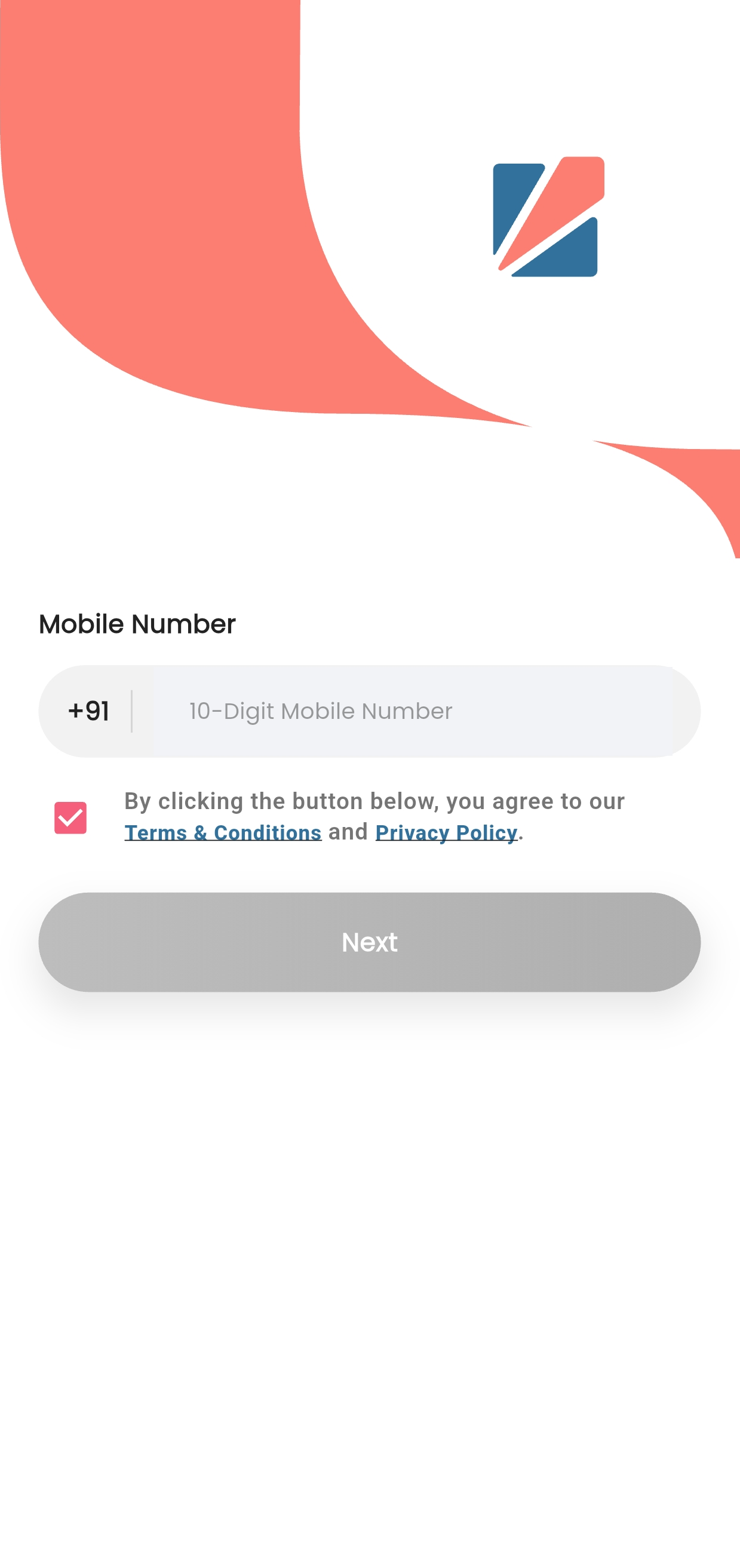Open the Privacy Policy link
This screenshot has width=740, height=1568.
point(446,832)
